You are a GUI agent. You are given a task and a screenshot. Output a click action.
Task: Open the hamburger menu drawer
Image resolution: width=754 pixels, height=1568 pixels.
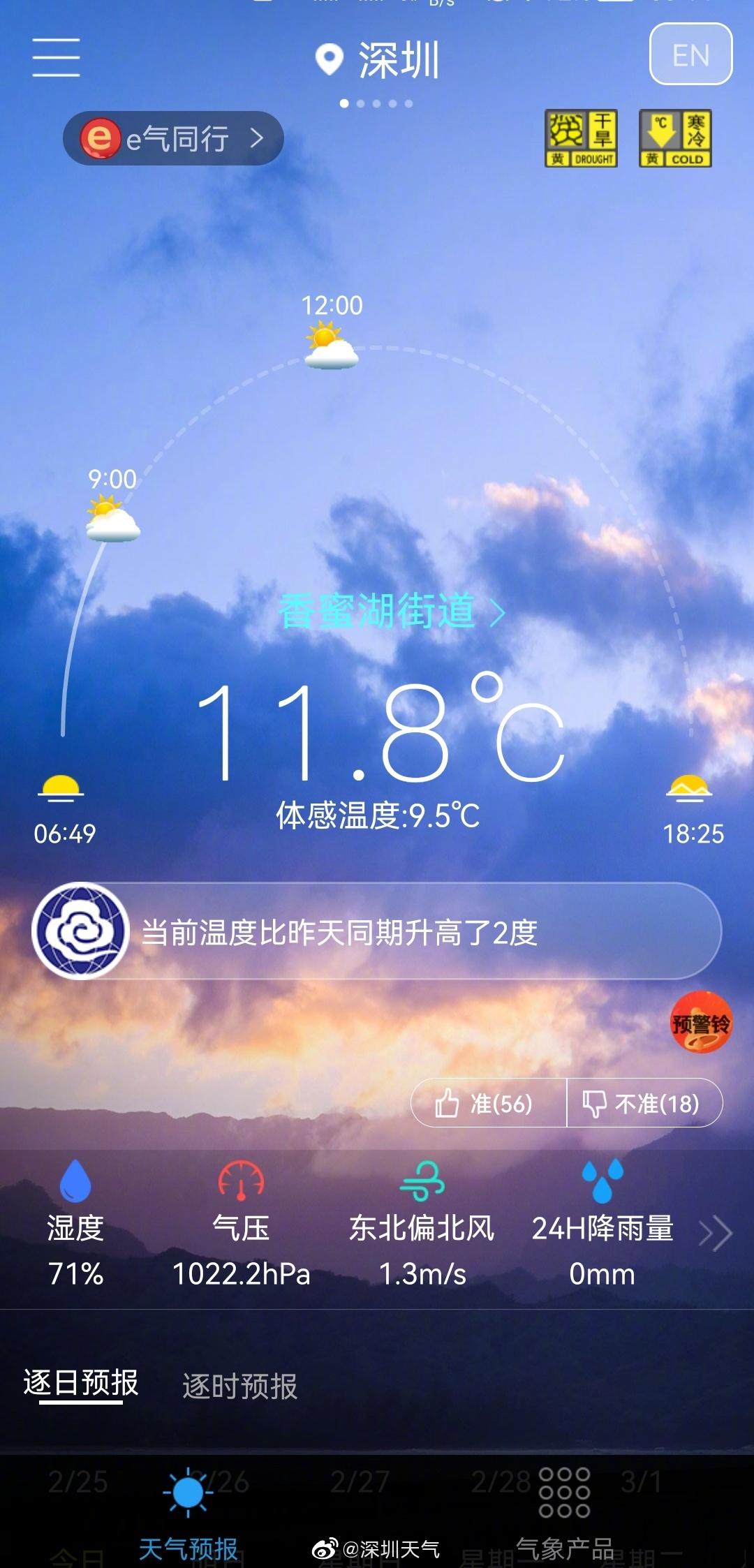click(56, 57)
